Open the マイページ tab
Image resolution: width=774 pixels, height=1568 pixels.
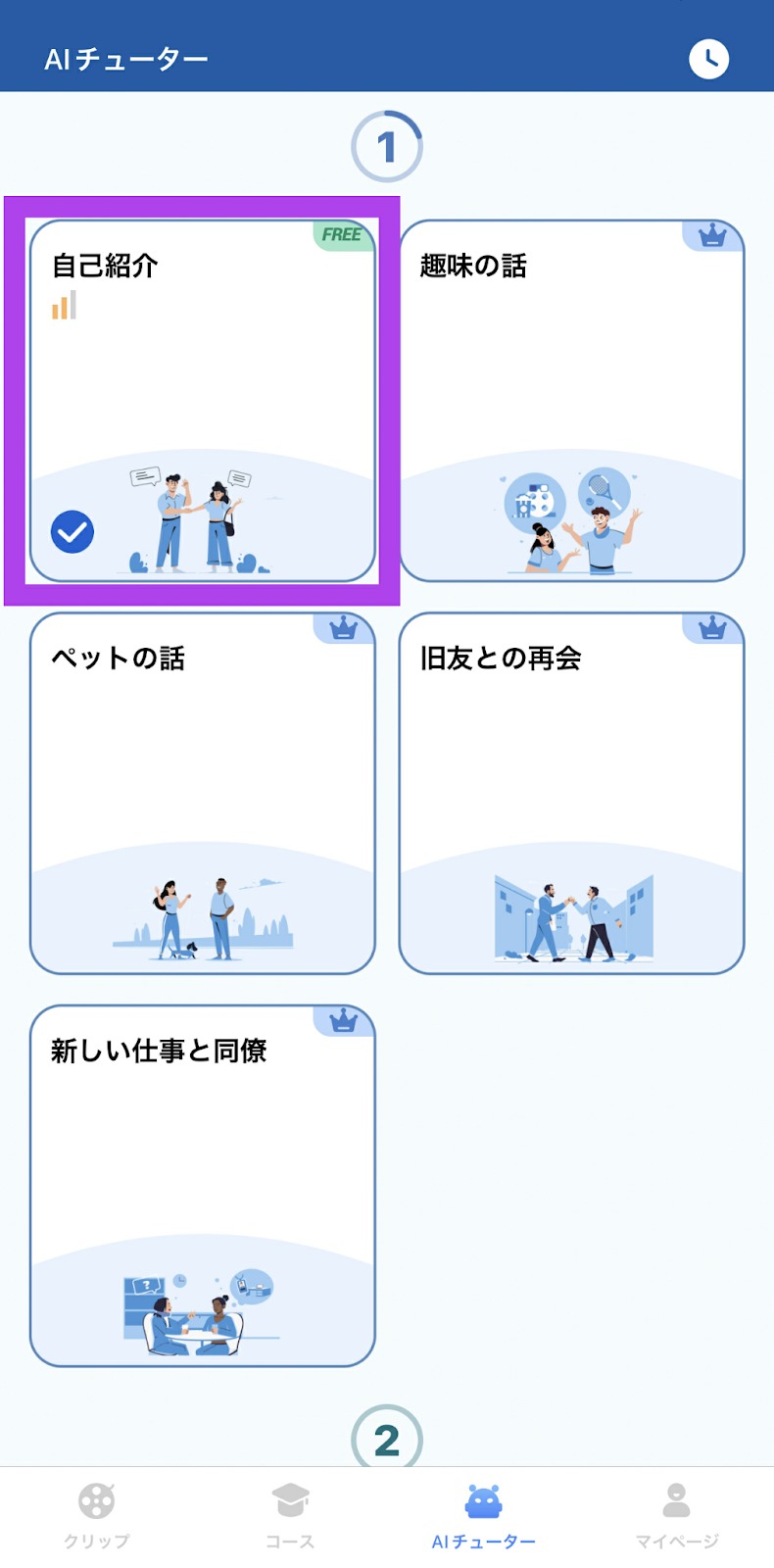coord(676,1516)
